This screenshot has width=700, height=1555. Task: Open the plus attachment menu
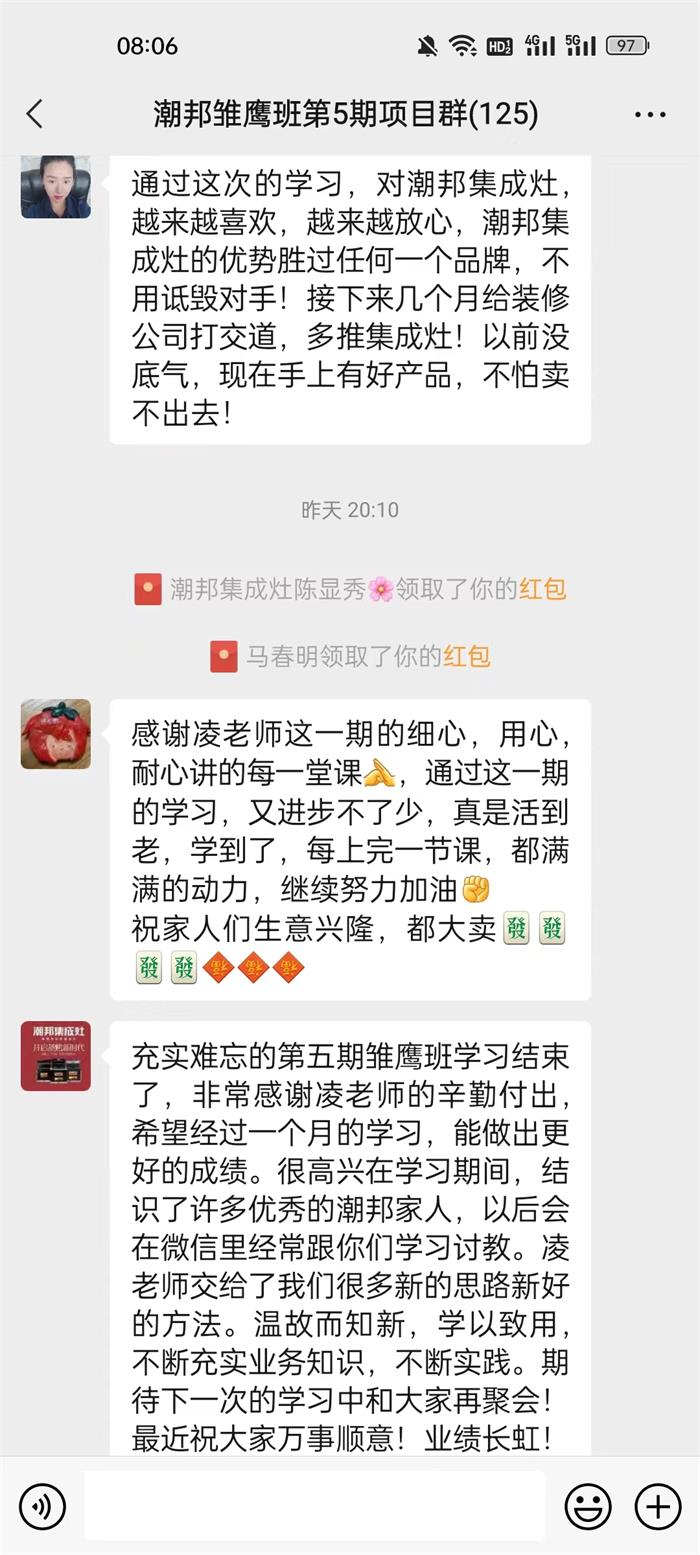pos(658,1505)
